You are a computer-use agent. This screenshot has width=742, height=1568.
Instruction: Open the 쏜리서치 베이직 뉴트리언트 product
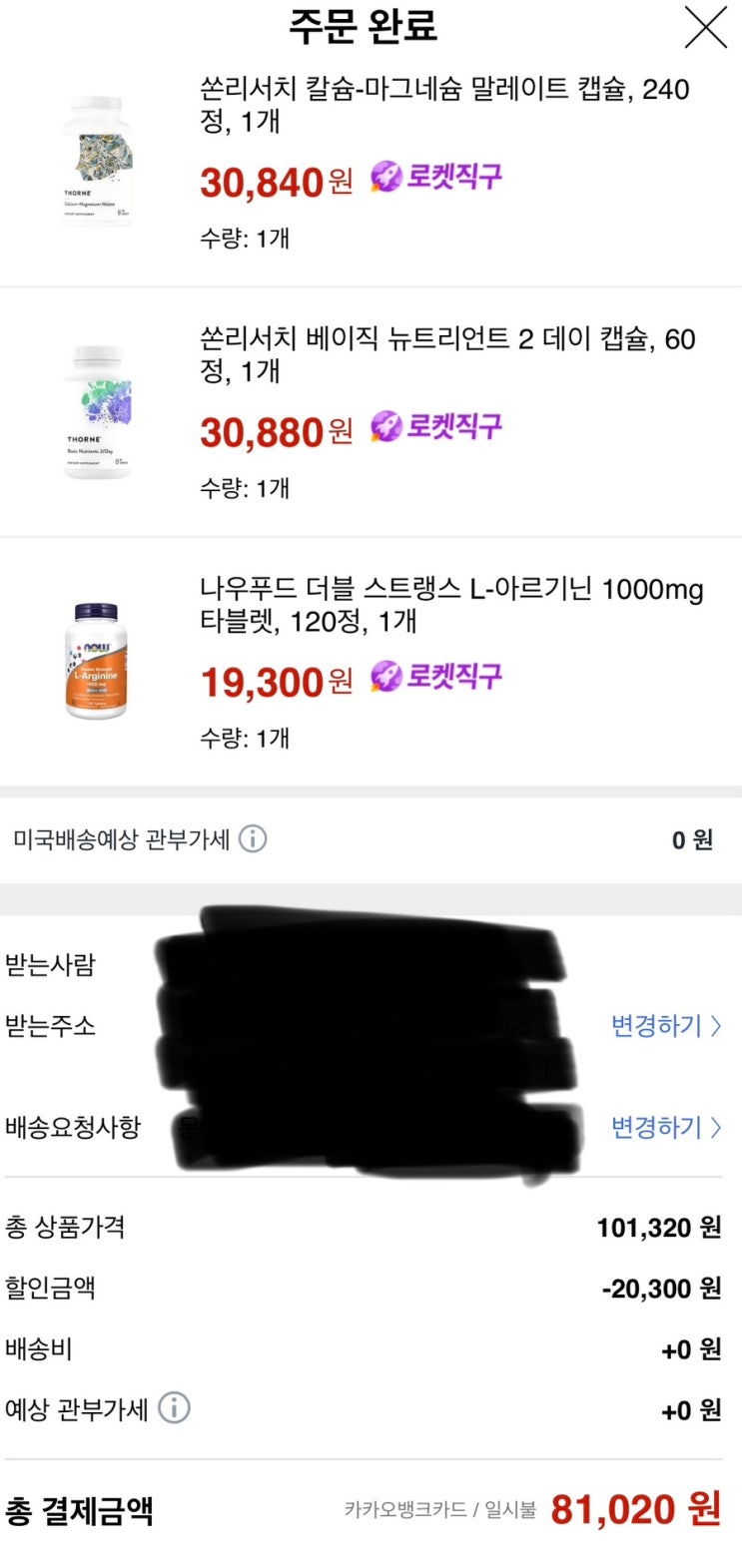[446, 354]
